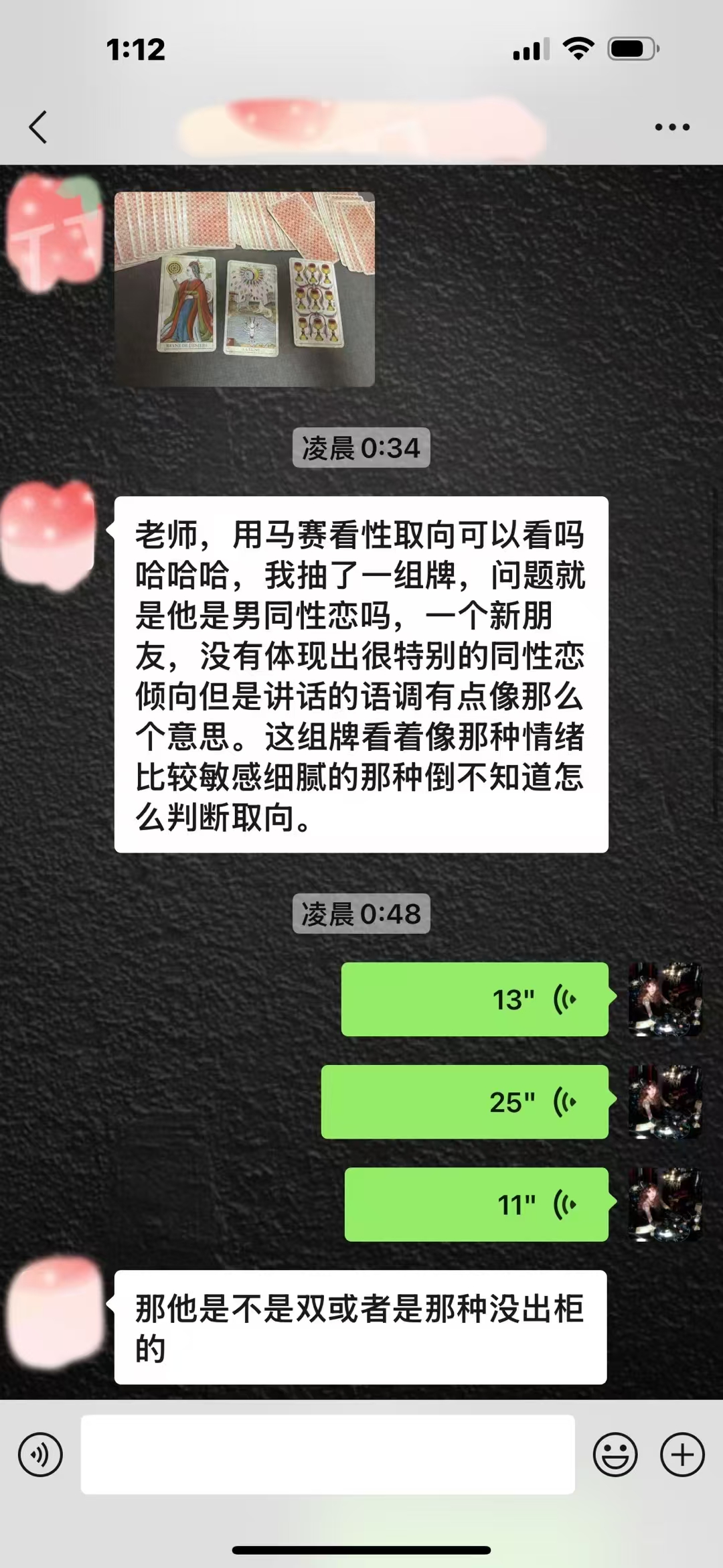Screen dimensions: 723x1568
Task: Switch to voice input mode
Action: (40, 1455)
